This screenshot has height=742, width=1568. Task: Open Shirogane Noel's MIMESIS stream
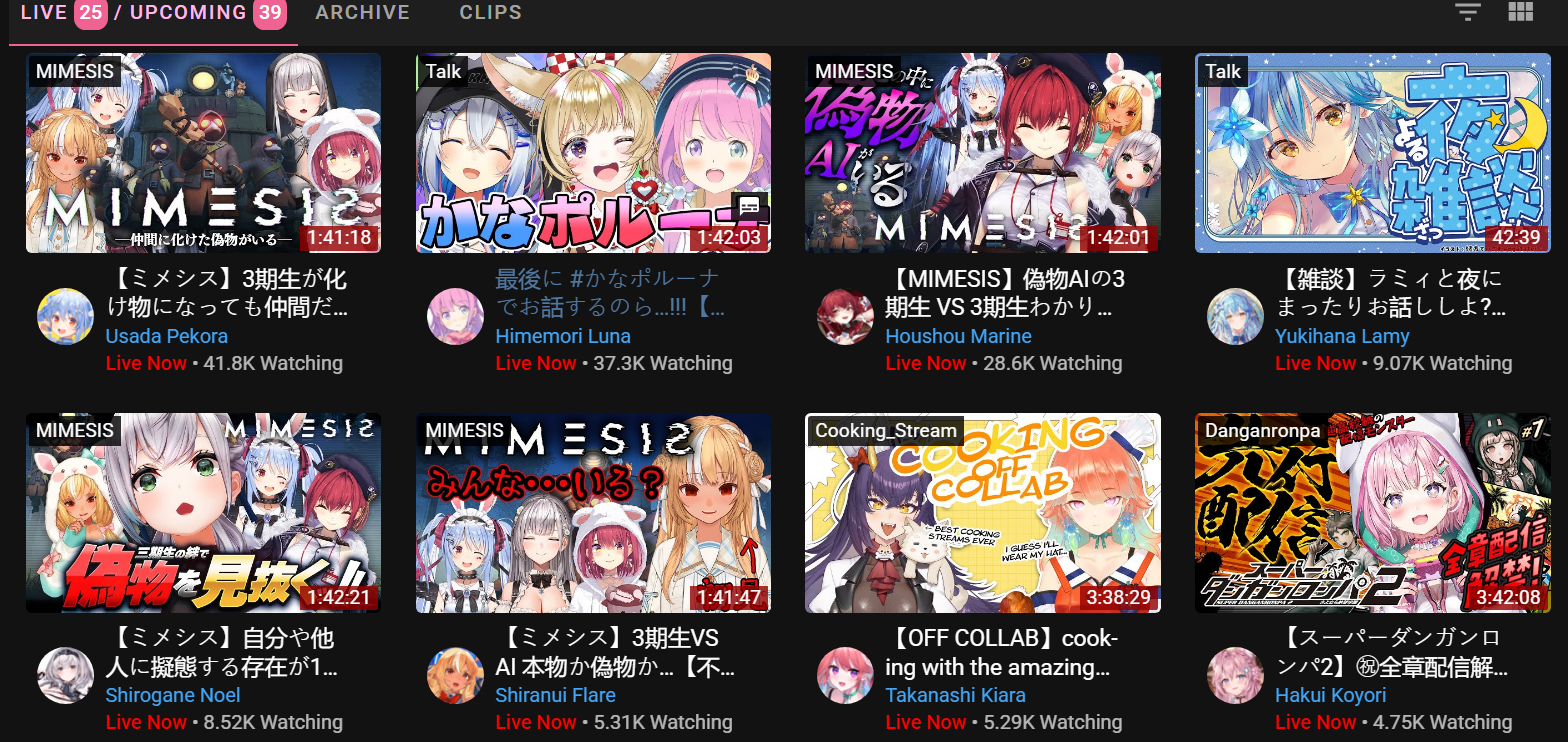pyautogui.click(x=203, y=513)
